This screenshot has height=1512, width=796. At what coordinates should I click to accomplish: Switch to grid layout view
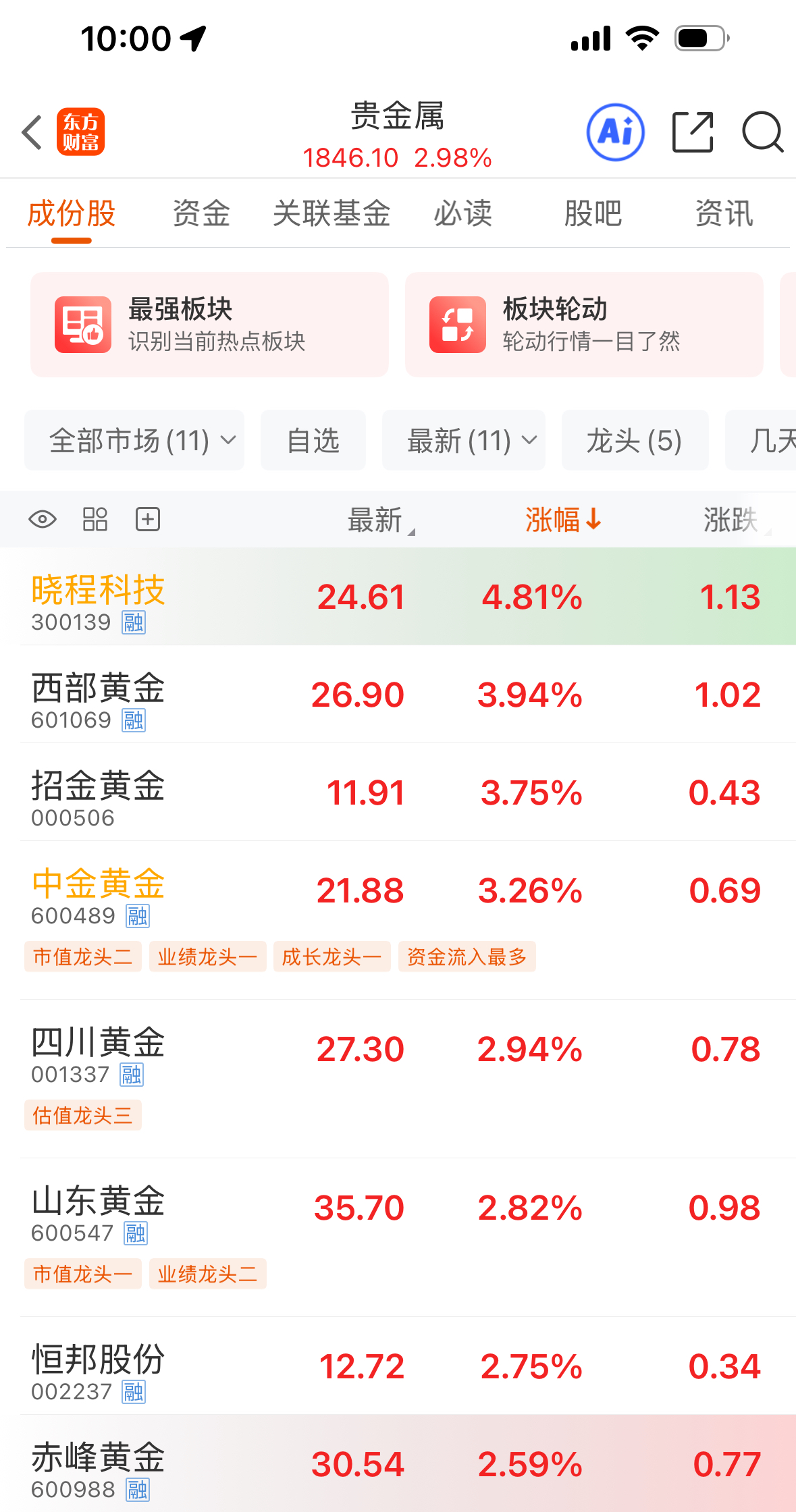tap(95, 520)
